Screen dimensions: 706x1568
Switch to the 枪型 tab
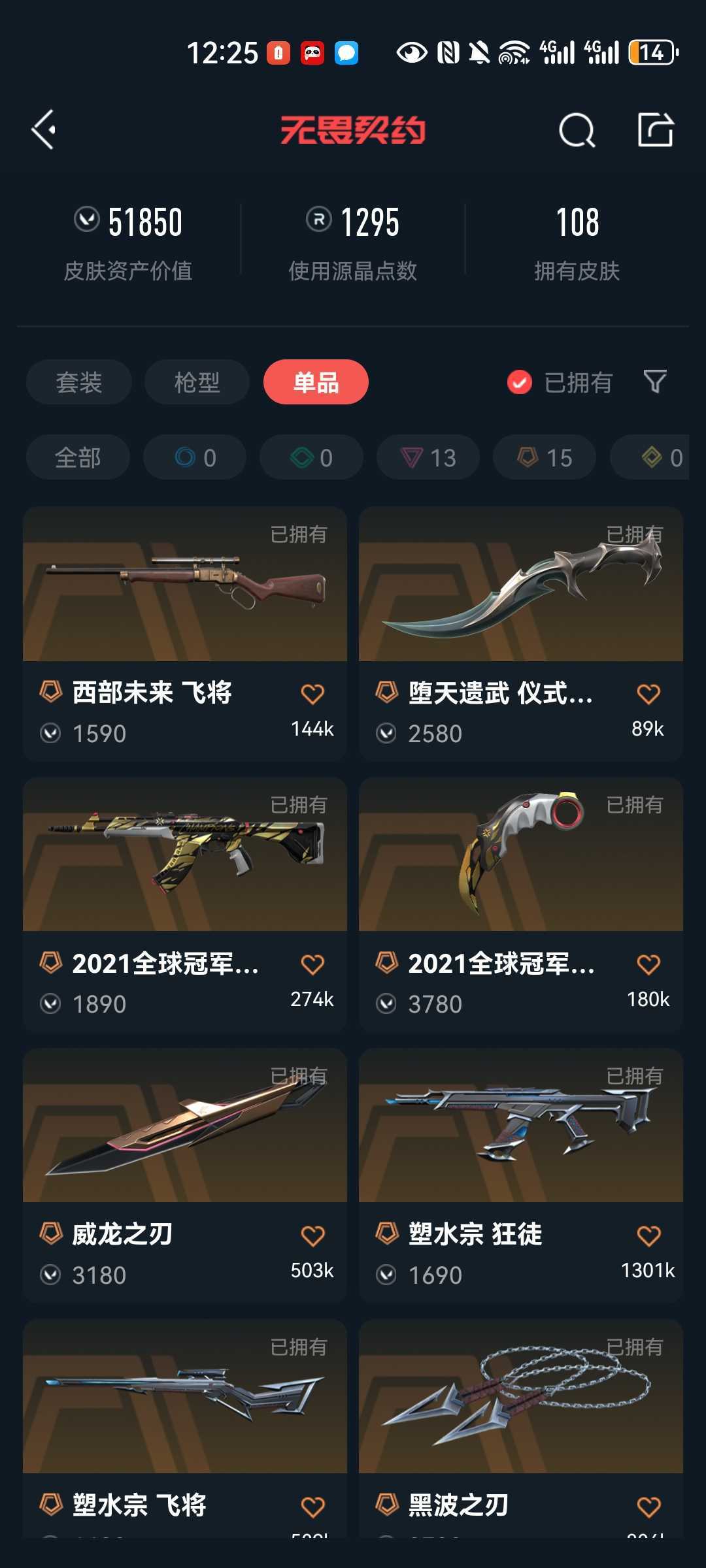tap(197, 382)
